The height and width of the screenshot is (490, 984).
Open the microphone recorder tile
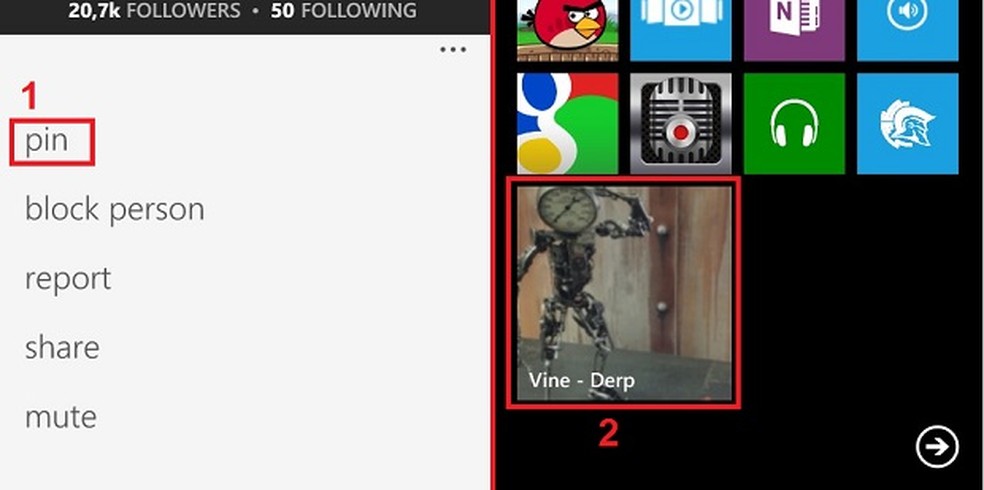click(681, 124)
